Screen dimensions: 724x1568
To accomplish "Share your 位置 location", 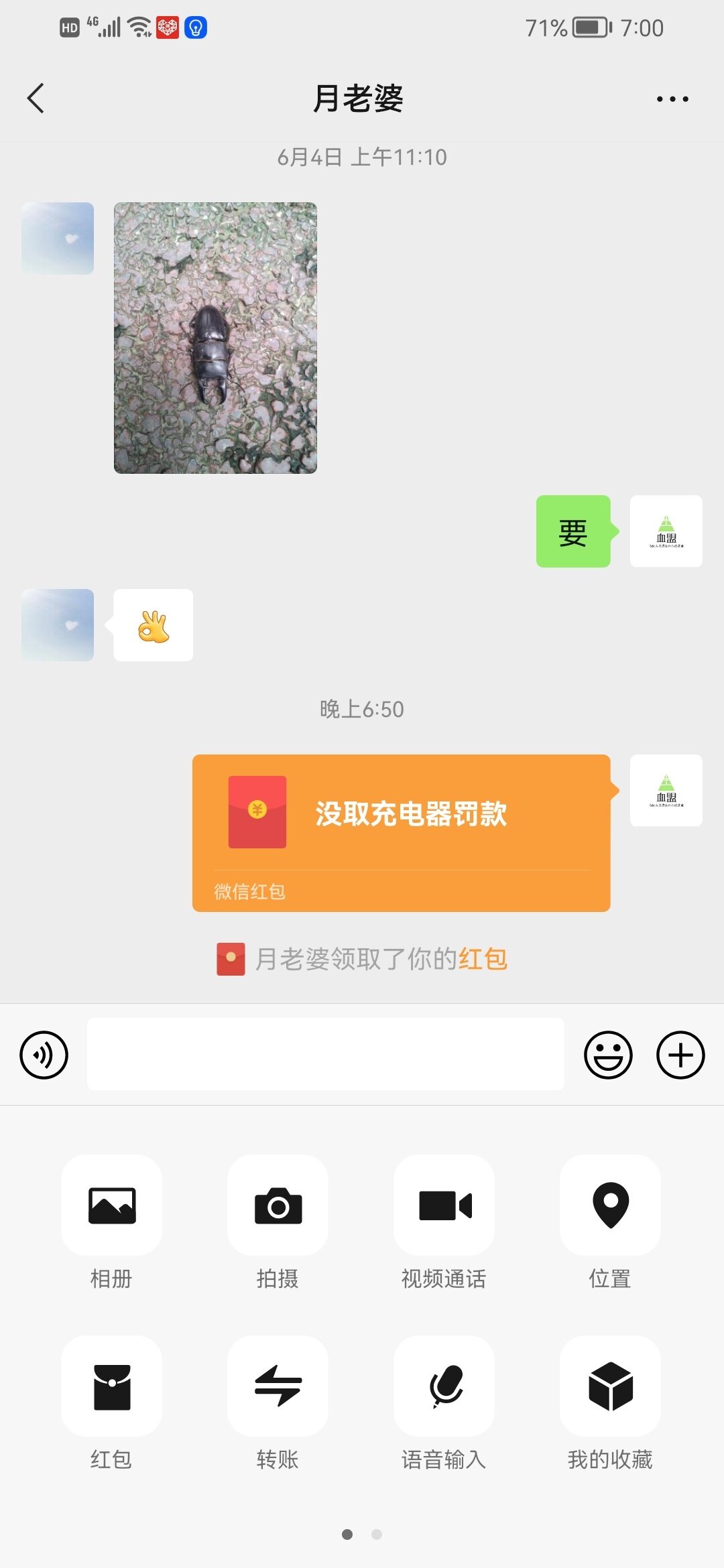I will pyautogui.click(x=610, y=1205).
